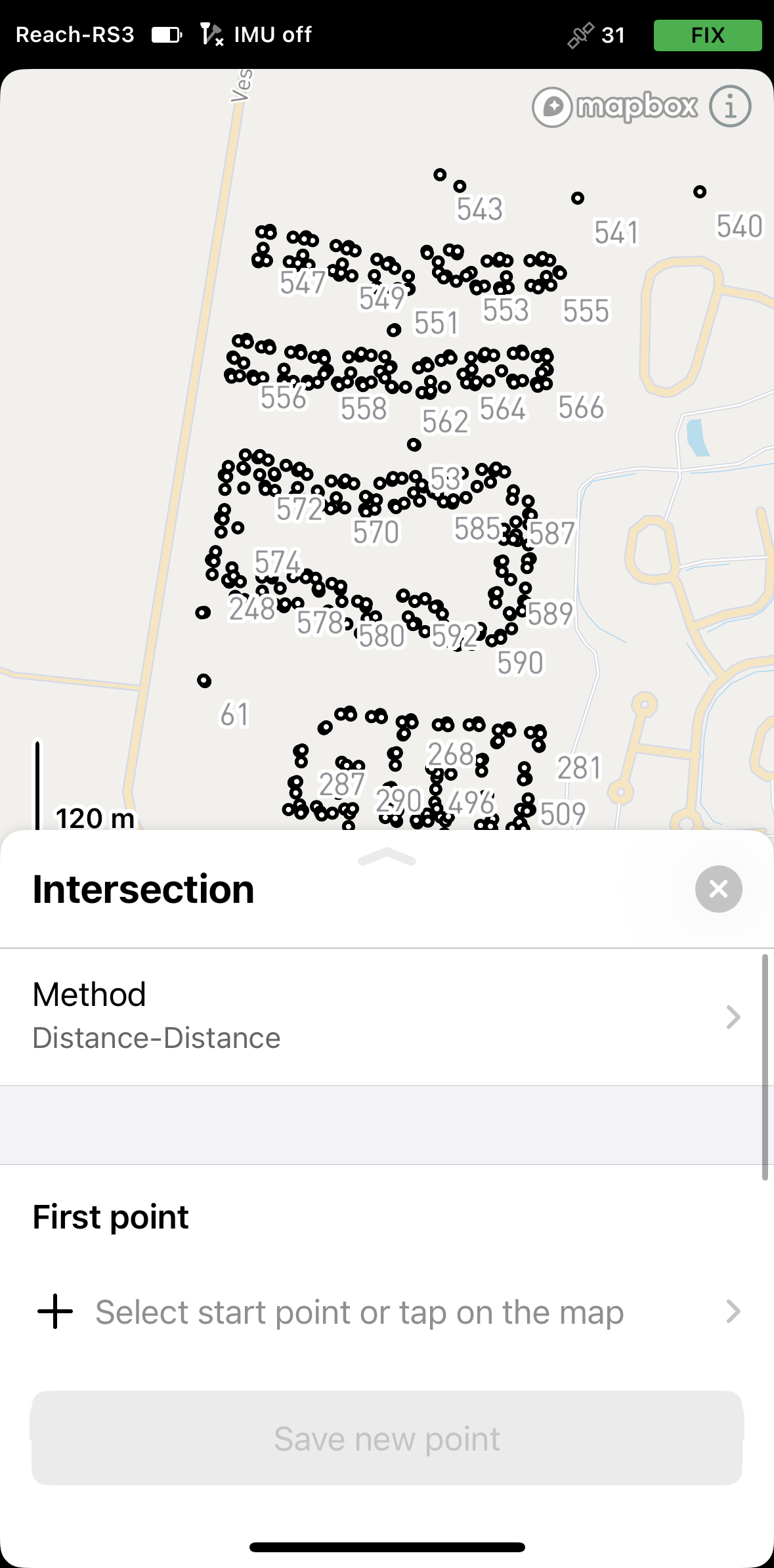Open the Method Distance-Distance selector
Screen dimensions: 774x1568
click(387, 1016)
